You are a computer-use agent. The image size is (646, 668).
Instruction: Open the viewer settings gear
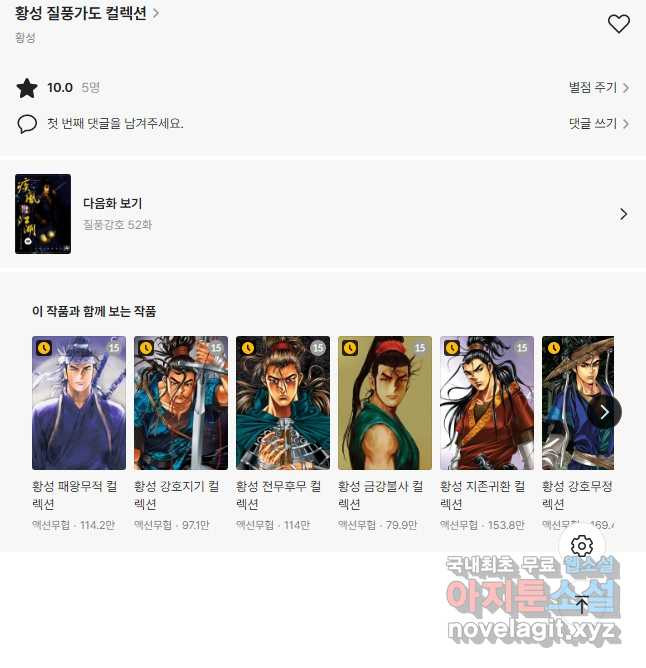pos(582,546)
